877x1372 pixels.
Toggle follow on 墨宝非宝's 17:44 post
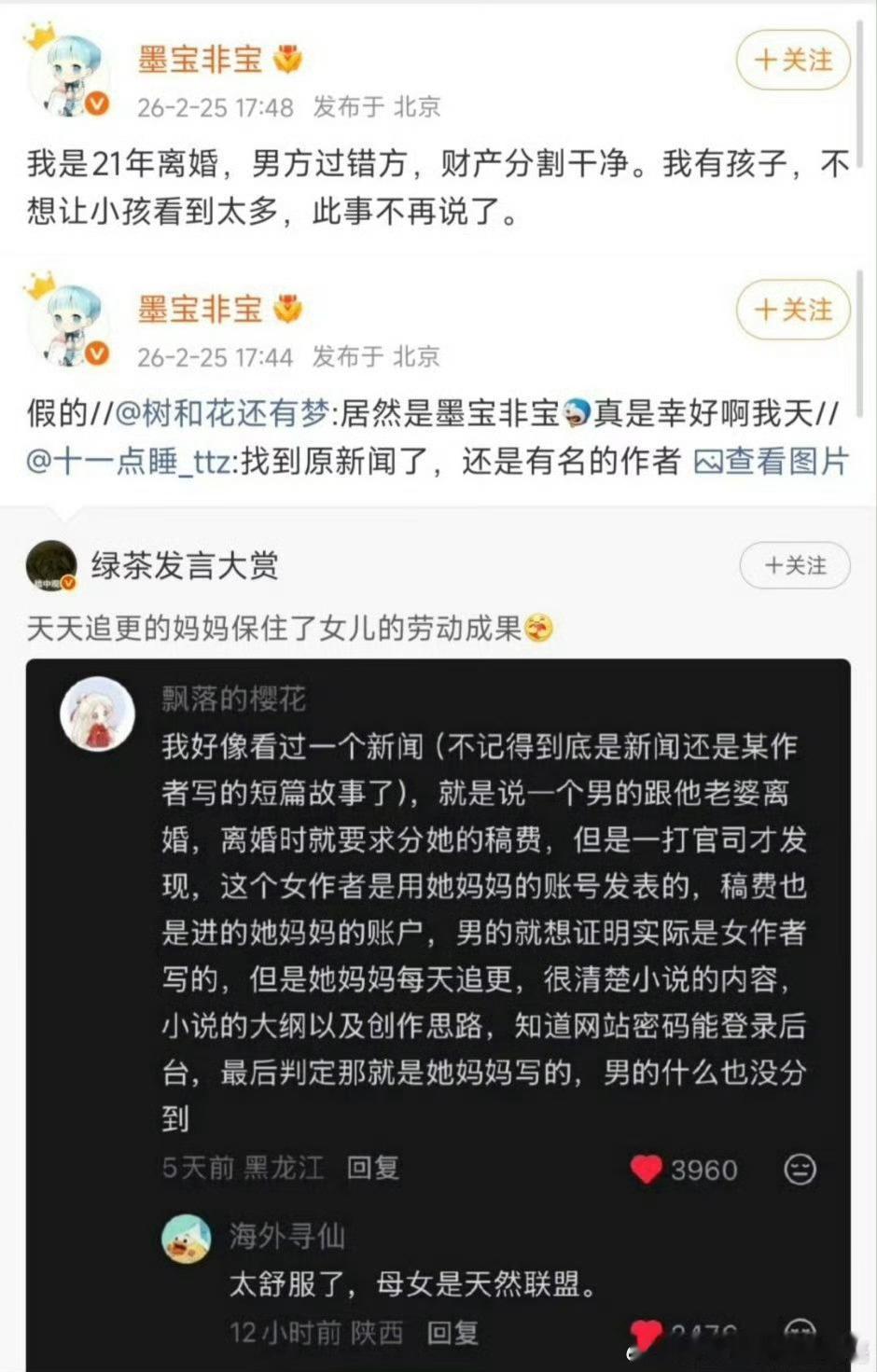click(x=792, y=311)
